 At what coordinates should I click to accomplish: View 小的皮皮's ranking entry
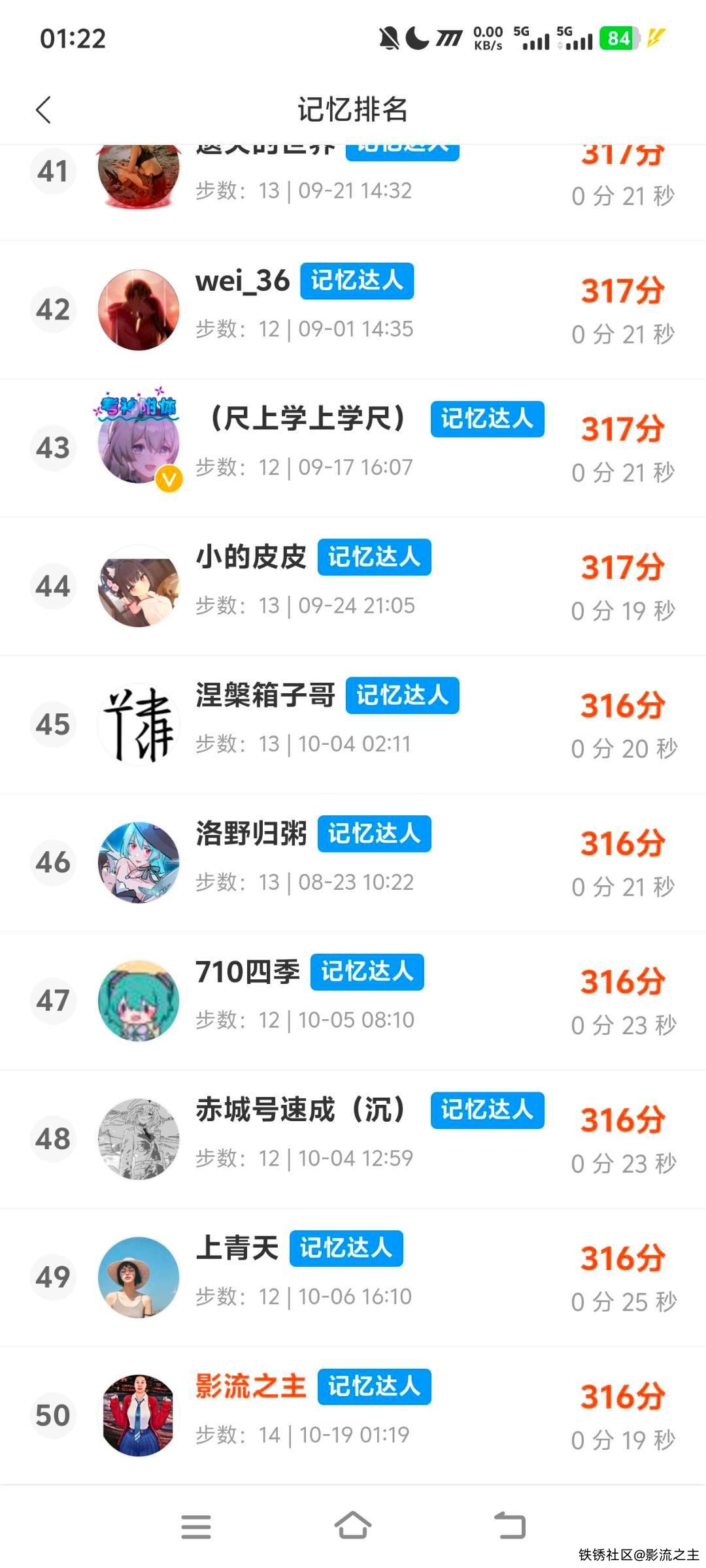coord(353,586)
